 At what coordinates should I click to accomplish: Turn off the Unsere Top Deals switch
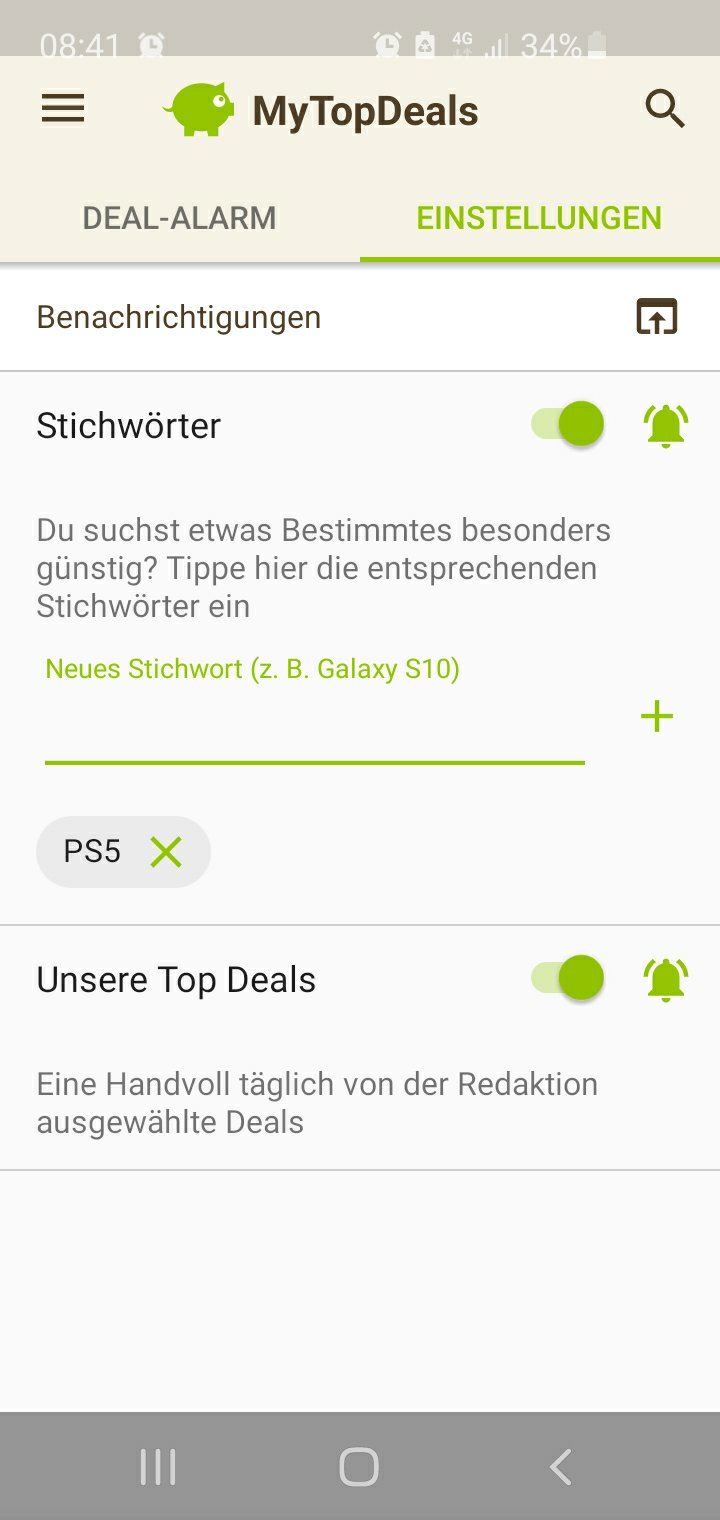point(569,978)
